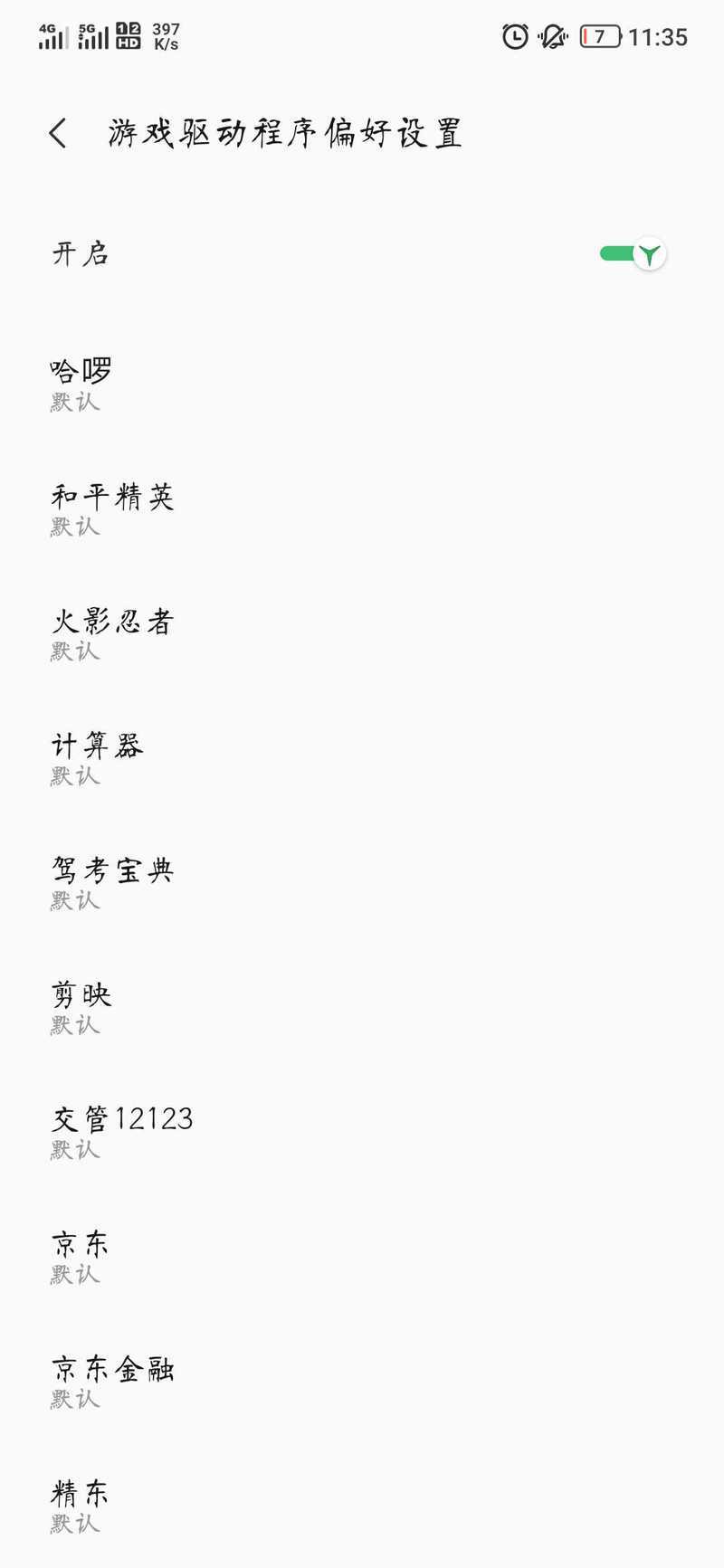Screen dimensions: 724x1568
Task: Open the 京东 driver preference
Action: (x=362, y=1258)
